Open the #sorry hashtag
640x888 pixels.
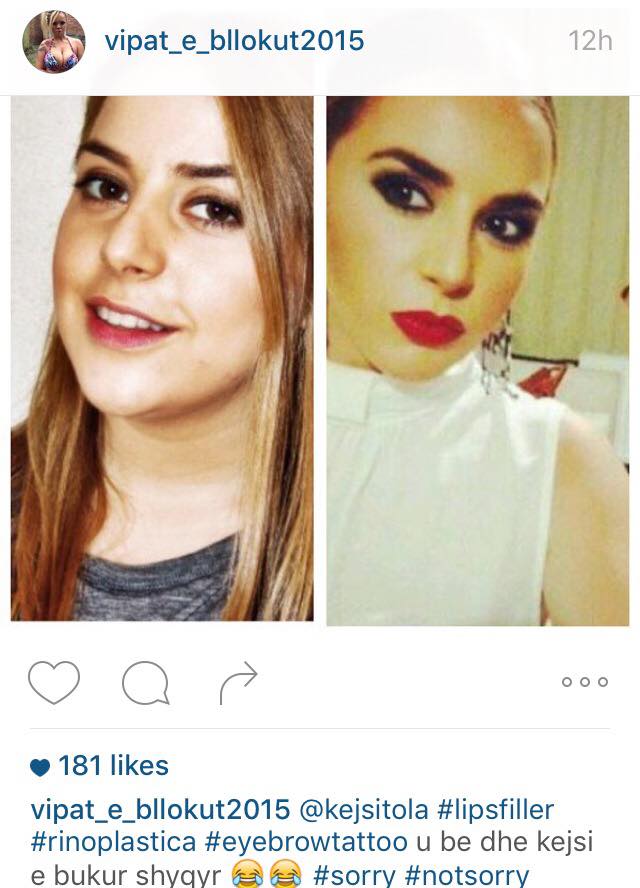click(350, 875)
